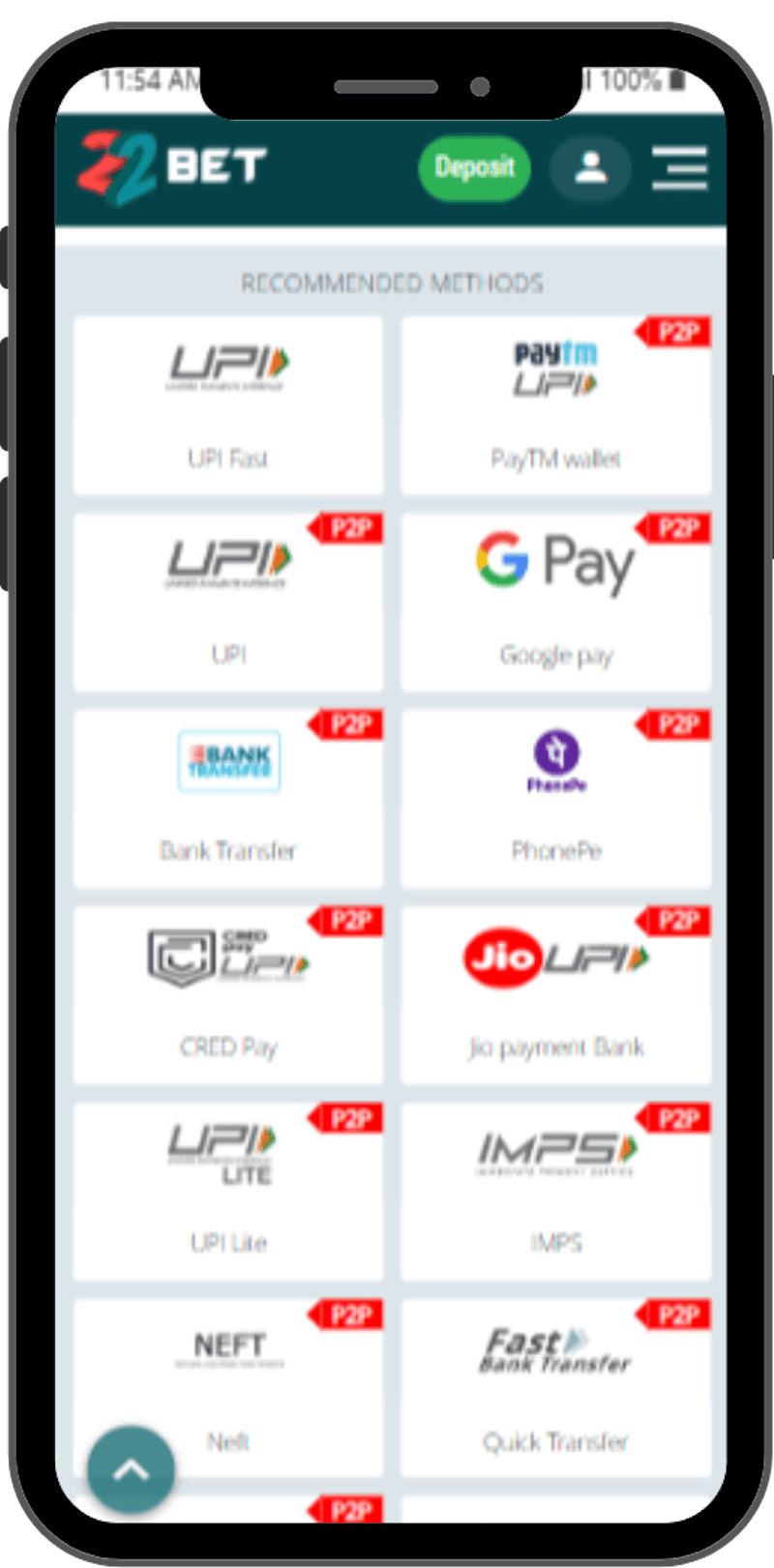
Task: Select UPI Lite method
Action: click(x=228, y=1191)
